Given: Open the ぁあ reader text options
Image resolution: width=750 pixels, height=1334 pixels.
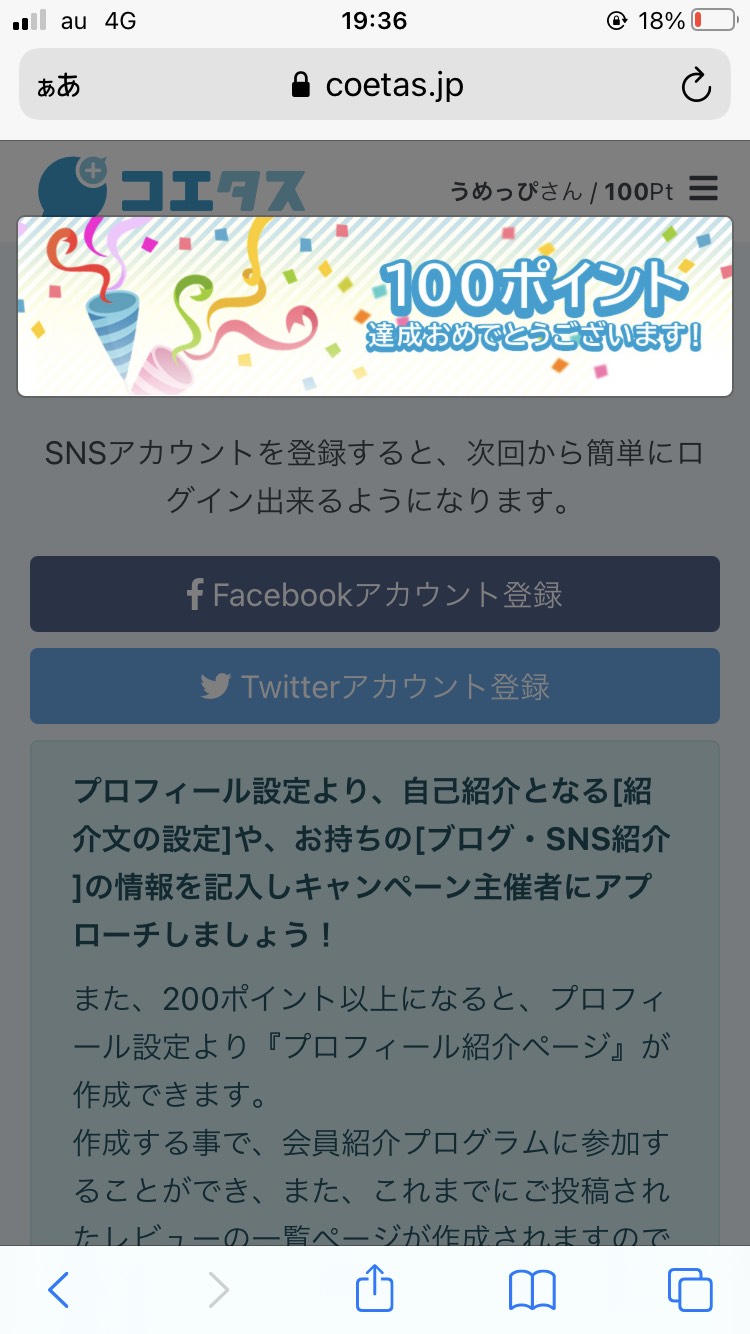Looking at the screenshot, I should pos(59,86).
